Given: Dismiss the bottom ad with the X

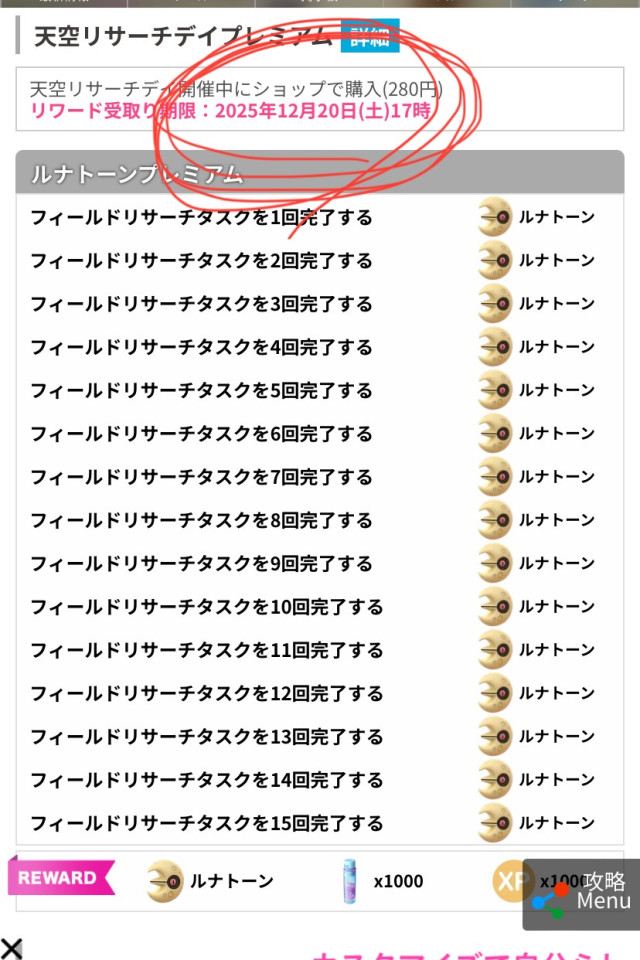Looking at the screenshot, I should click(x=11, y=948).
